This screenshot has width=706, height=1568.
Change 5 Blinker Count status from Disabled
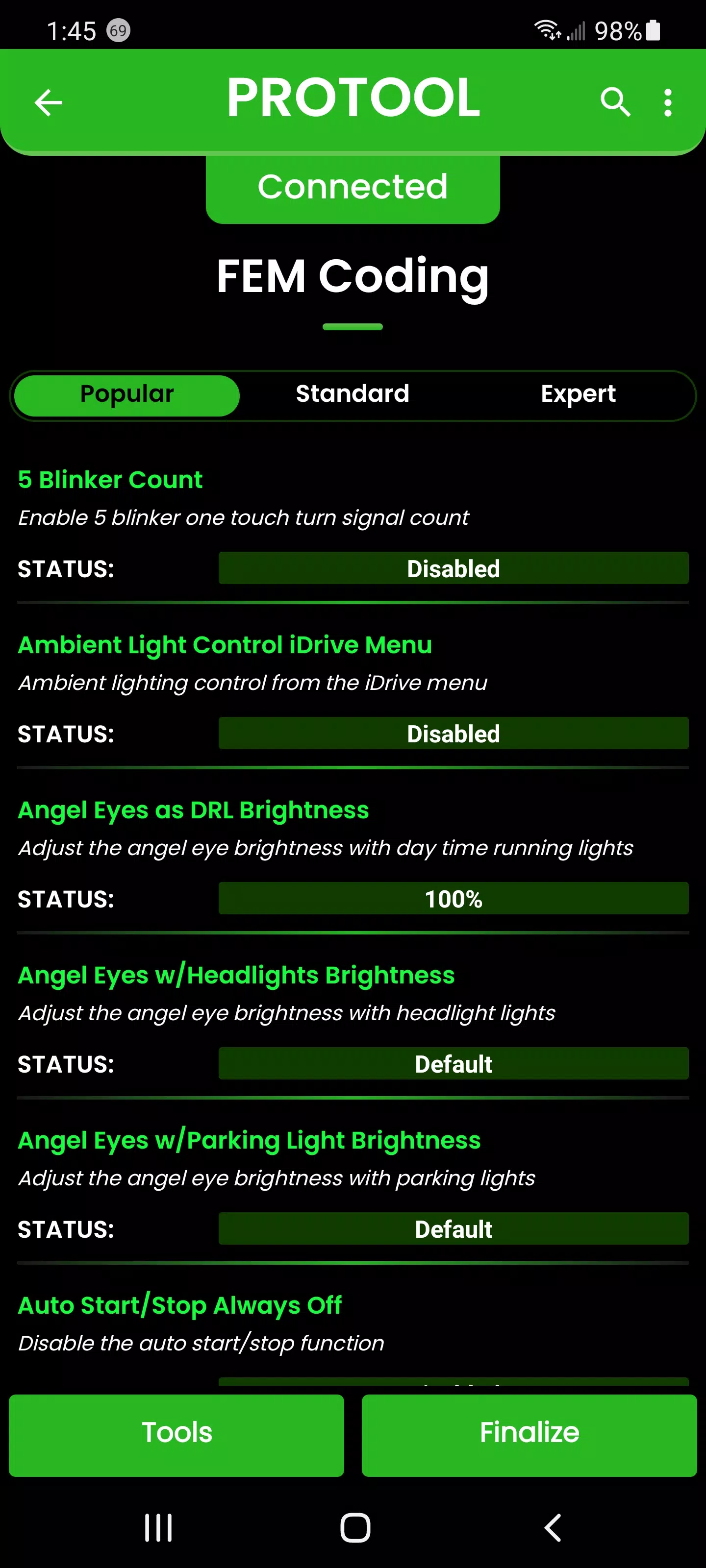click(453, 568)
